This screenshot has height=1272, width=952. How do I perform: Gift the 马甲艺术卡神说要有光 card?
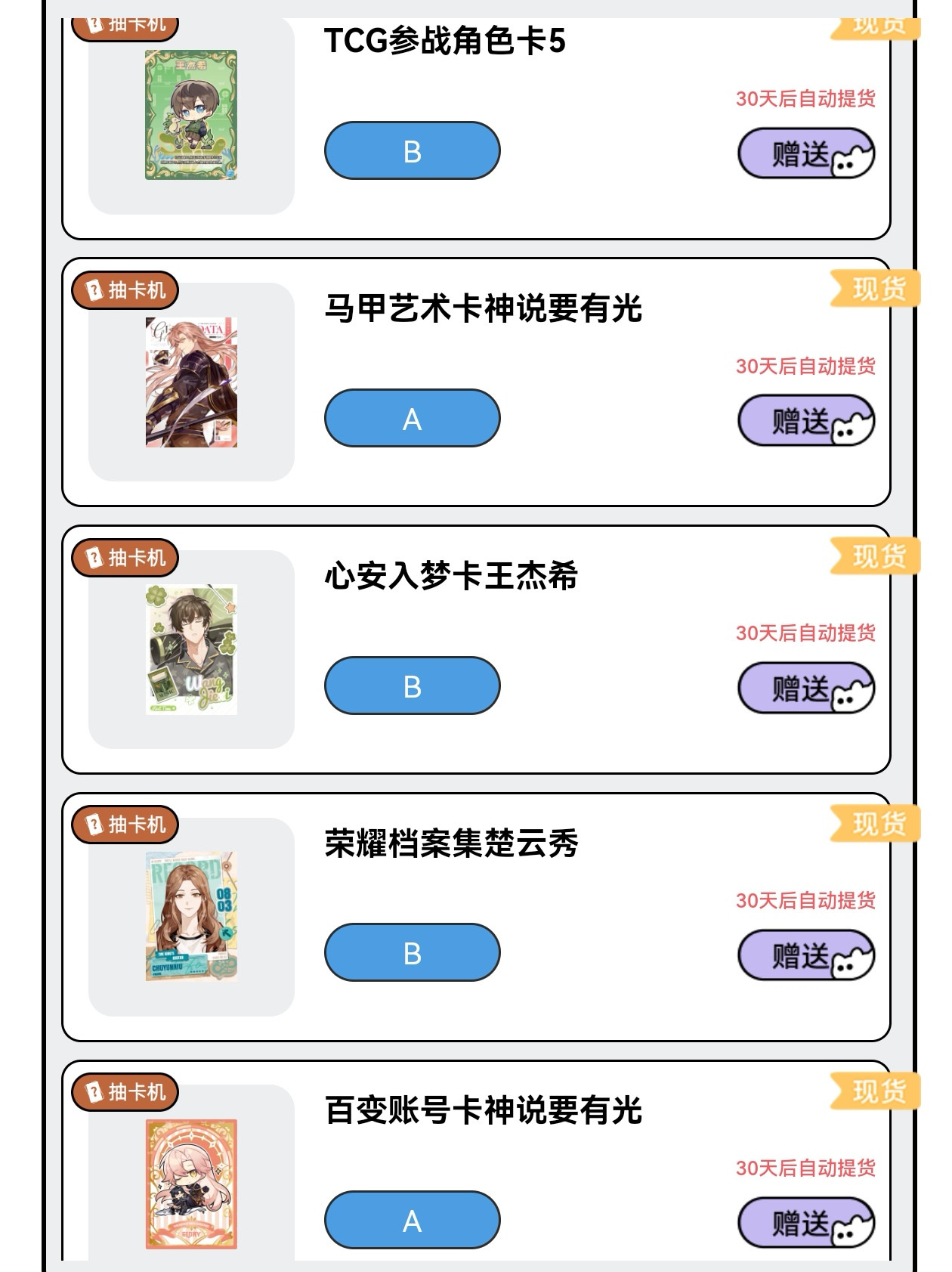805,420
